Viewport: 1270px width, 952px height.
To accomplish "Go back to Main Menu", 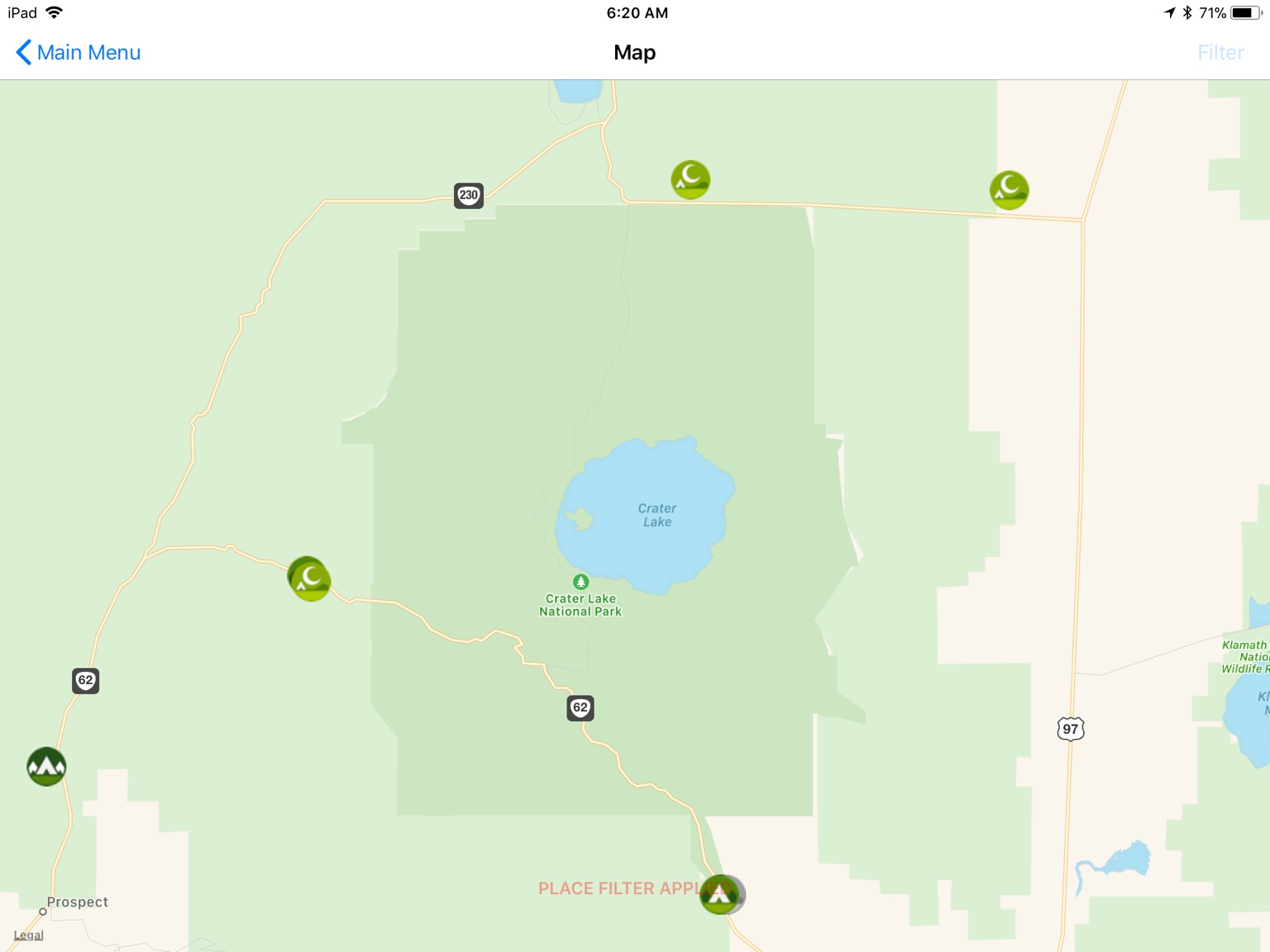I will pyautogui.click(x=79, y=52).
